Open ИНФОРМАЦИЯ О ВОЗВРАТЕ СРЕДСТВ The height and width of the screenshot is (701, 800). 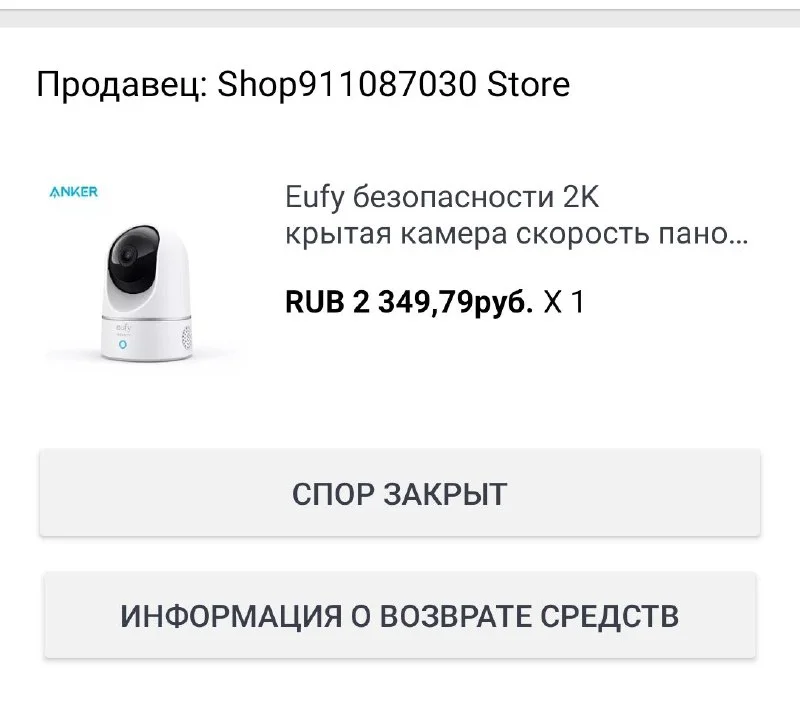(x=400, y=615)
